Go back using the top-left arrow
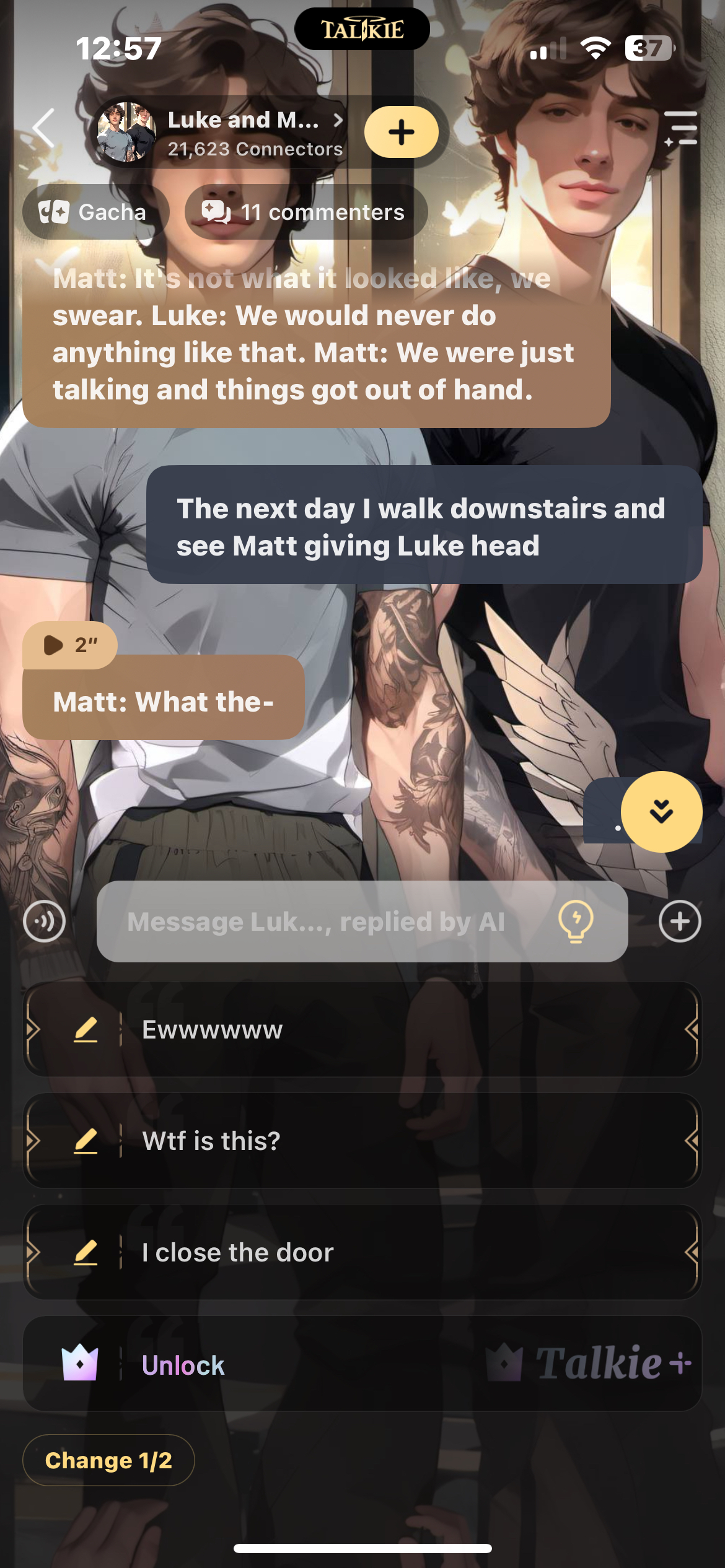This screenshot has height=1568, width=725. coord(43,129)
